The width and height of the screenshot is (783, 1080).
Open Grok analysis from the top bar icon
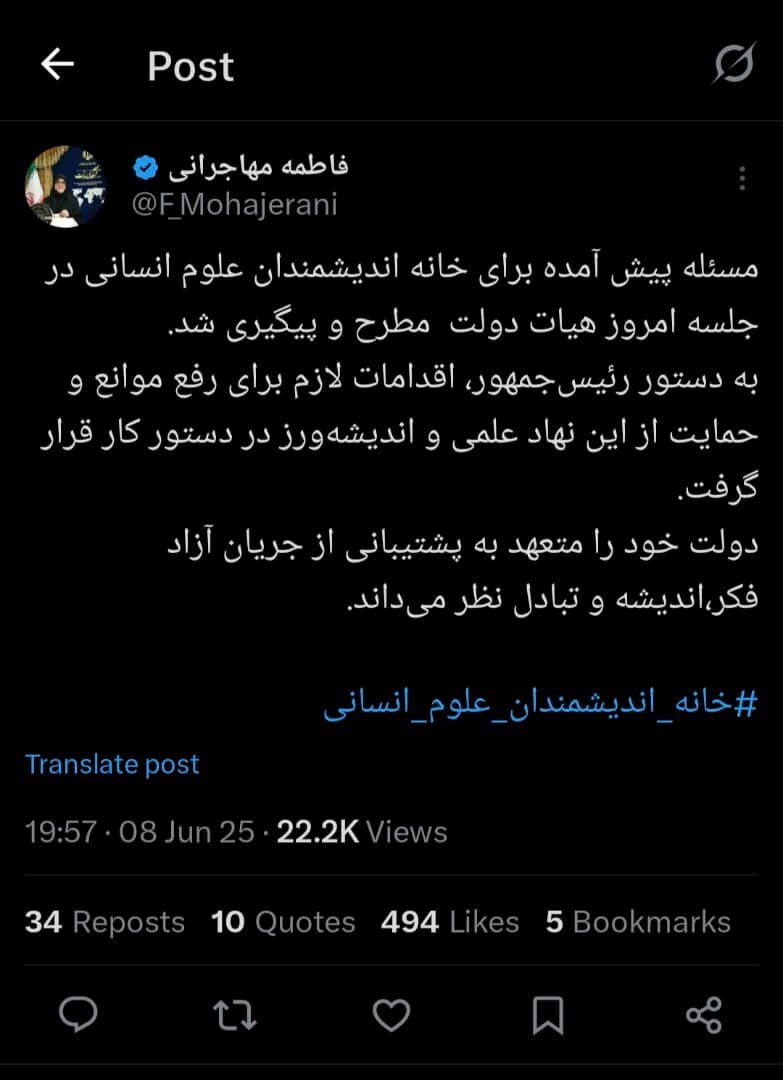(734, 64)
